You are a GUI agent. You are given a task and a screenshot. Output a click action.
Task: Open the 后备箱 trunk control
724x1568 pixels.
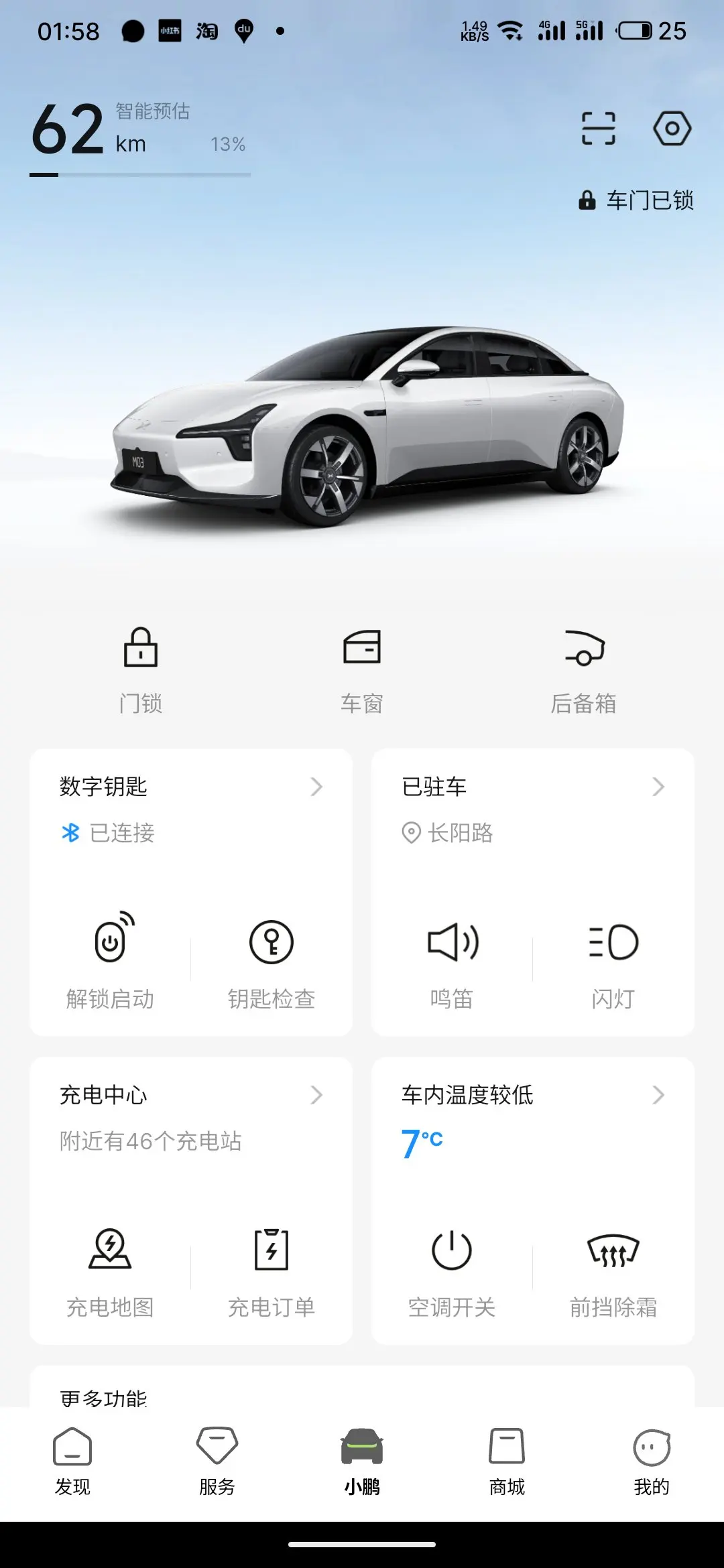coord(583,670)
